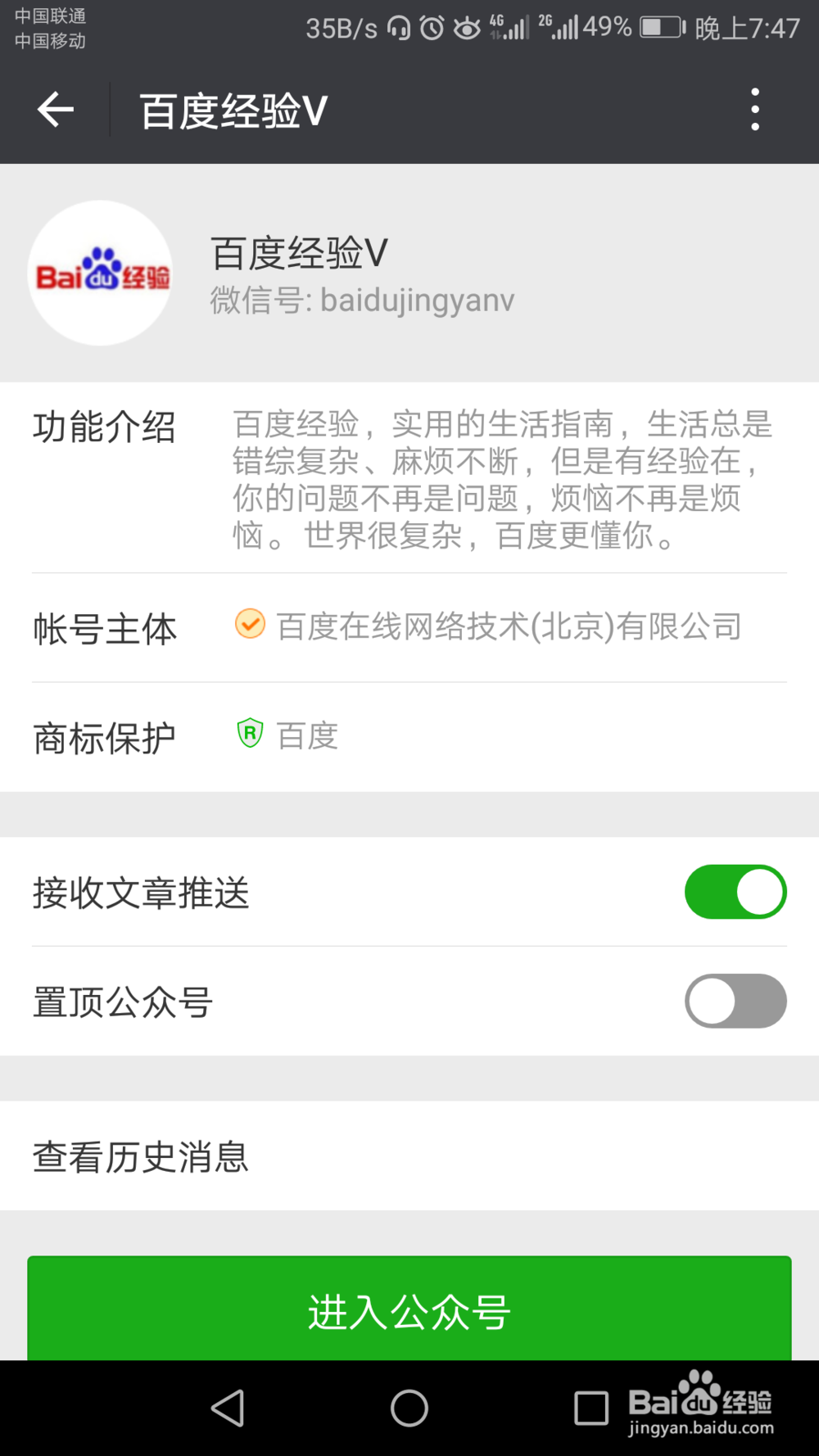The width and height of the screenshot is (819, 1456).
Task: Tap the battery indicator in the status bar
Action: pyautogui.click(x=659, y=27)
